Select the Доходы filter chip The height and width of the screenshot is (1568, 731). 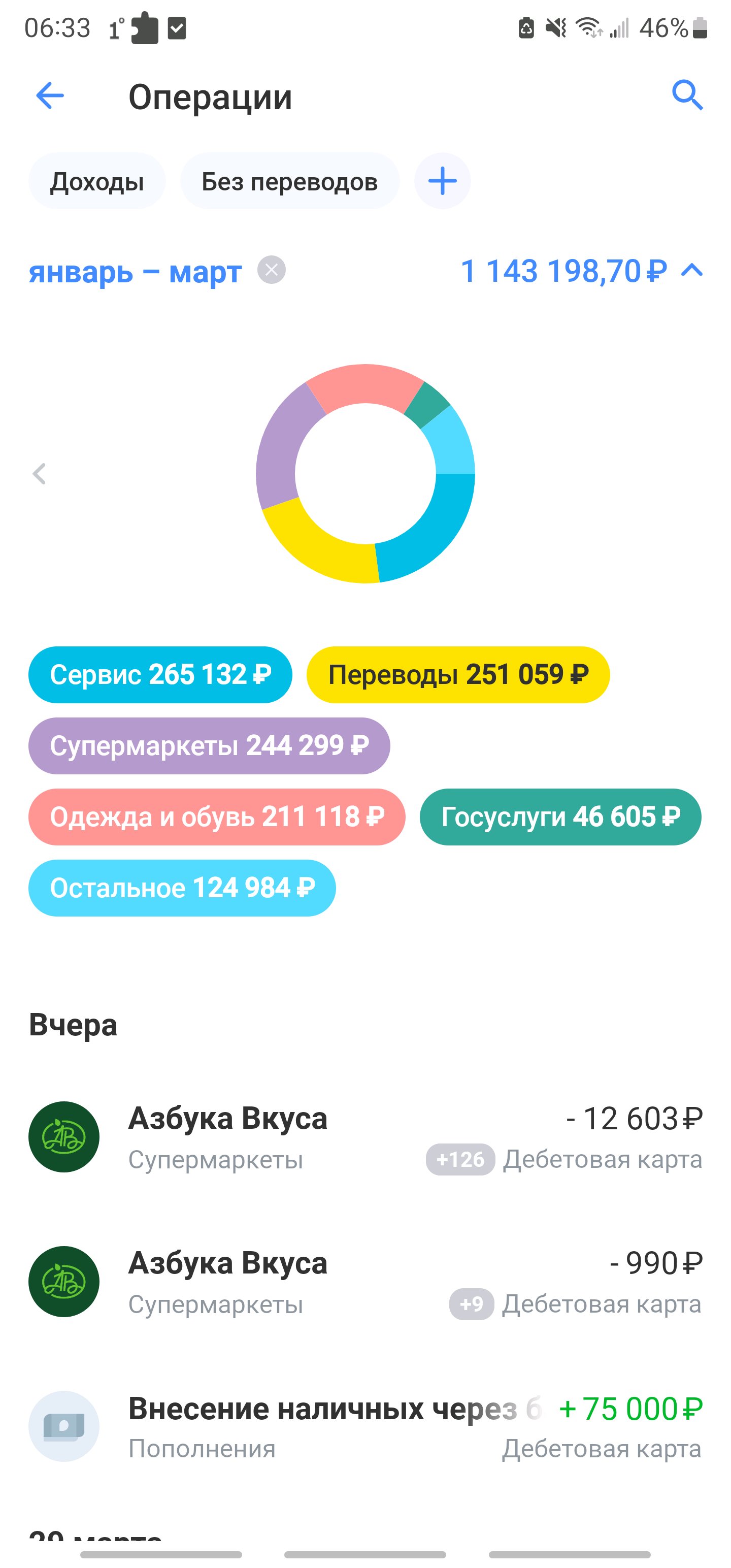click(x=97, y=181)
